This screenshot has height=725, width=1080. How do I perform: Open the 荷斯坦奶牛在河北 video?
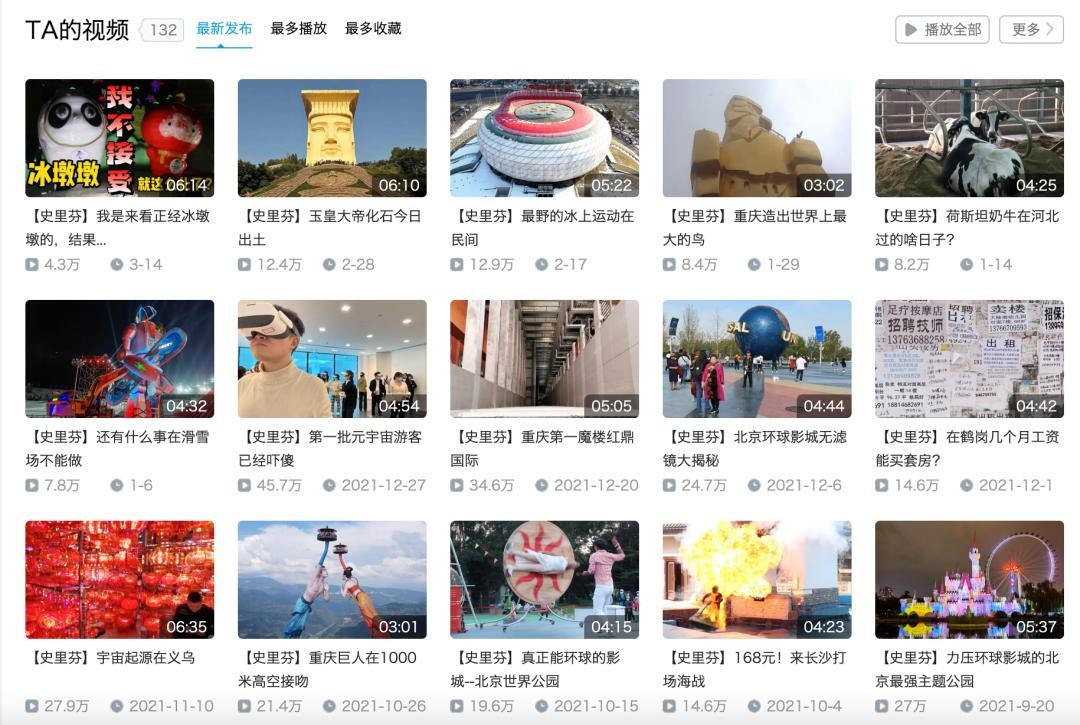[969, 138]
